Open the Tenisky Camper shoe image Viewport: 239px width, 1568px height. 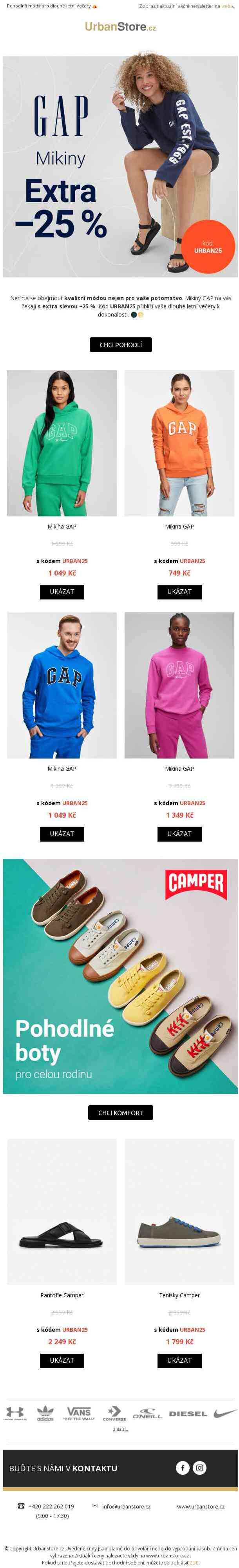[179, 1211]
